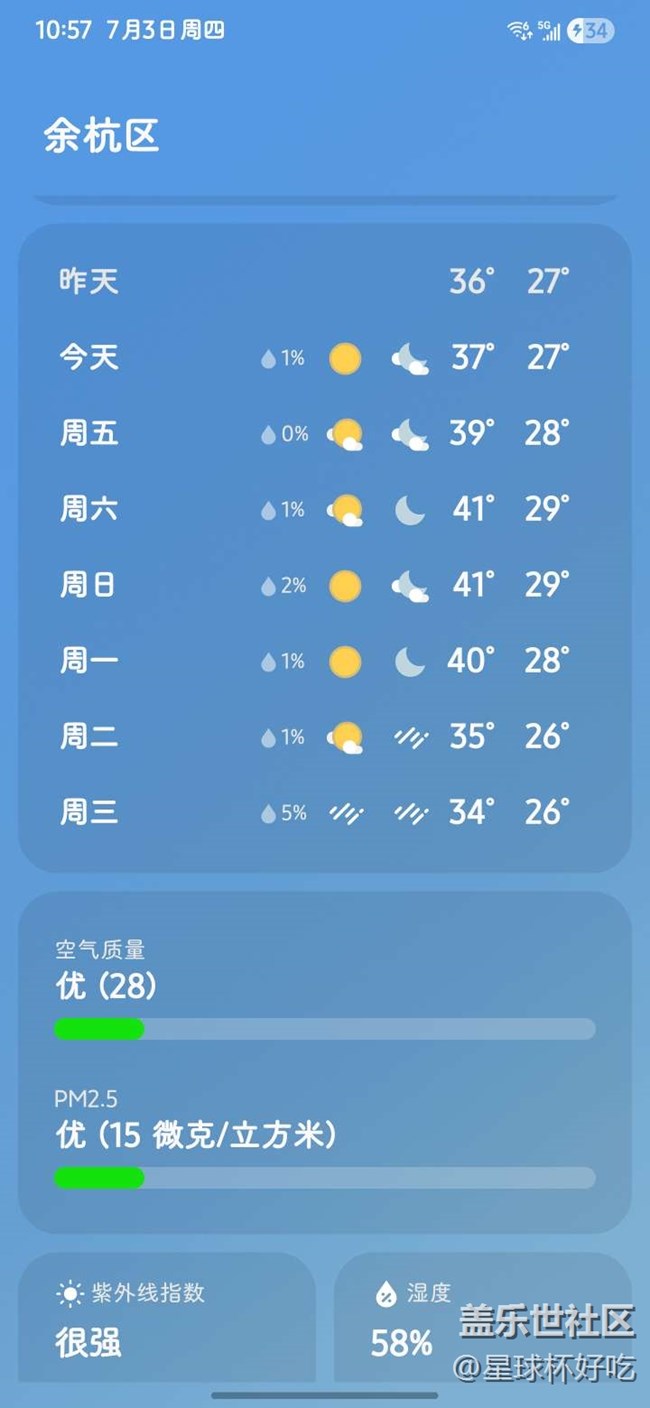Open the UV index 紫外线指数 card
Viewport: 650px width, 1408px height.
167,1318
